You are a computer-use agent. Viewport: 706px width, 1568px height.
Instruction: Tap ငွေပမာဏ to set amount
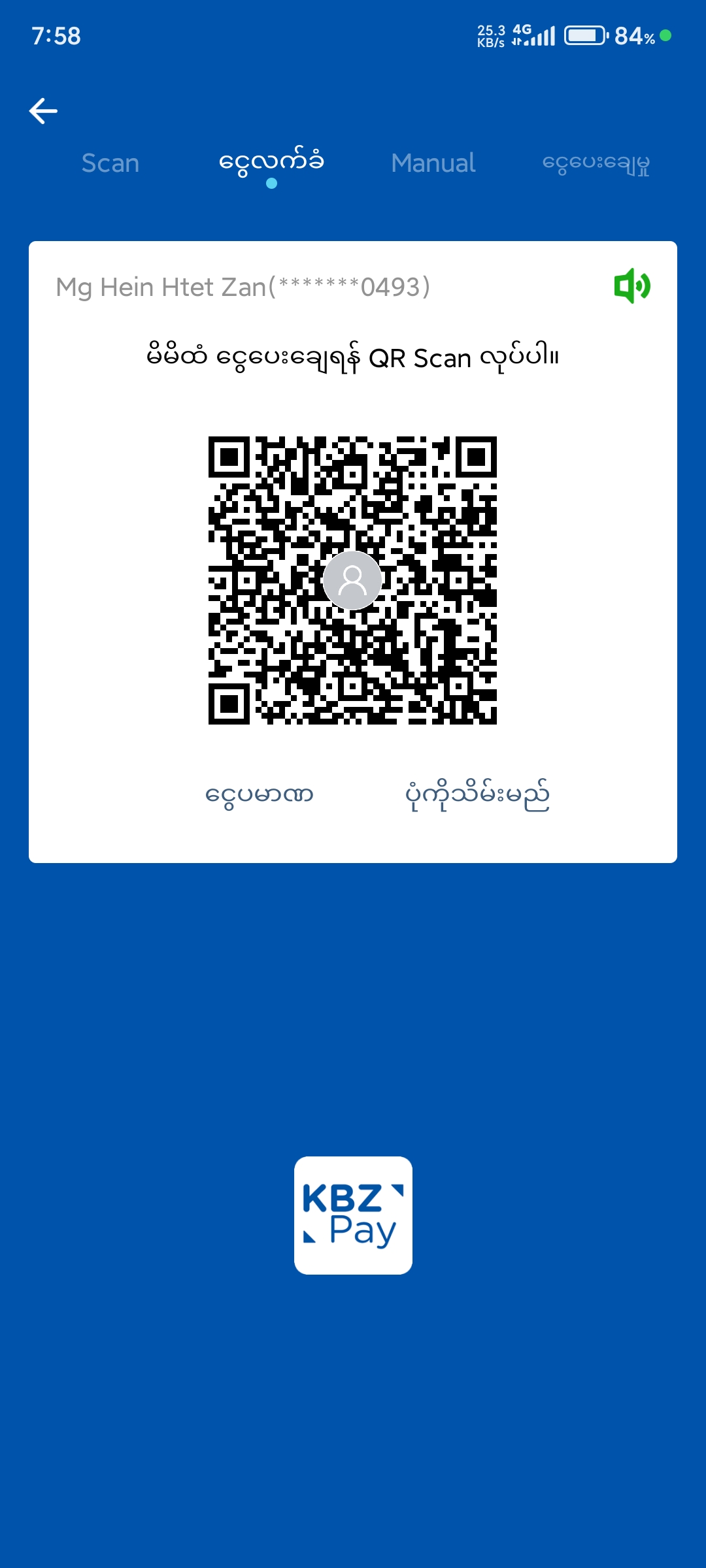(259, 795)
